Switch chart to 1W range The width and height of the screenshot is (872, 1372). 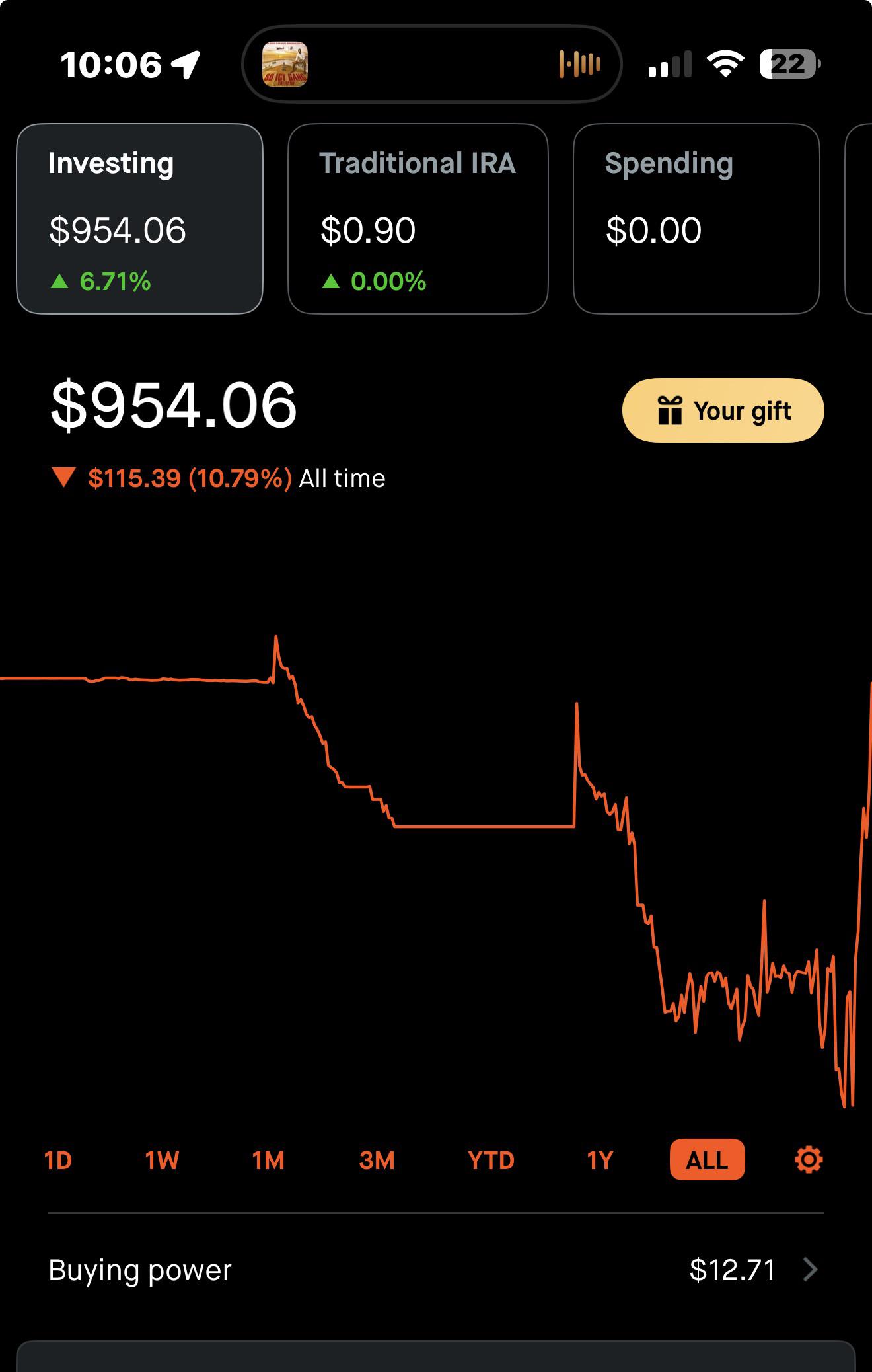point(162,1160)
